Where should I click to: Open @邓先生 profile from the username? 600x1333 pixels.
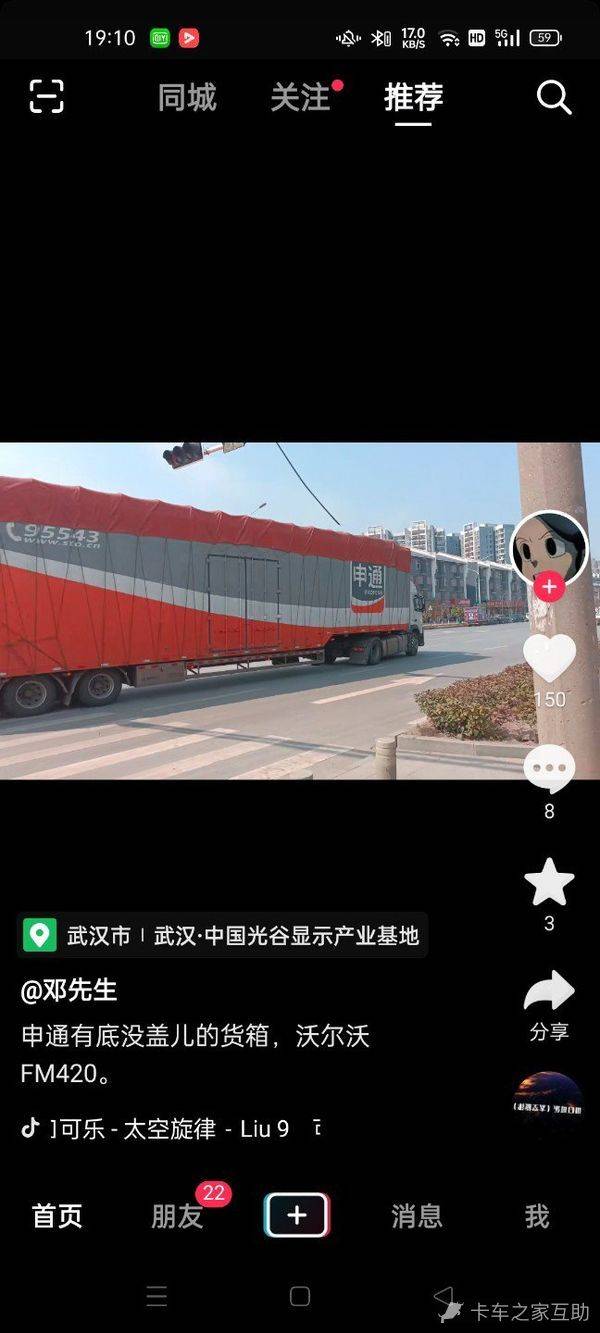pos(69,990)
